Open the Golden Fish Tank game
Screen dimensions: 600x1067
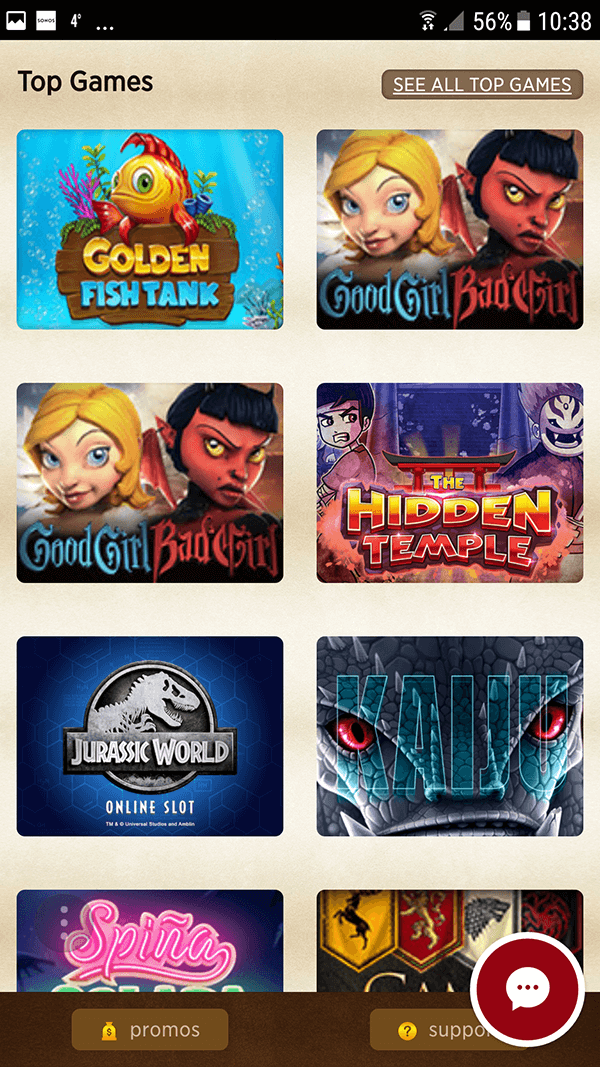(x=150, y=229)
